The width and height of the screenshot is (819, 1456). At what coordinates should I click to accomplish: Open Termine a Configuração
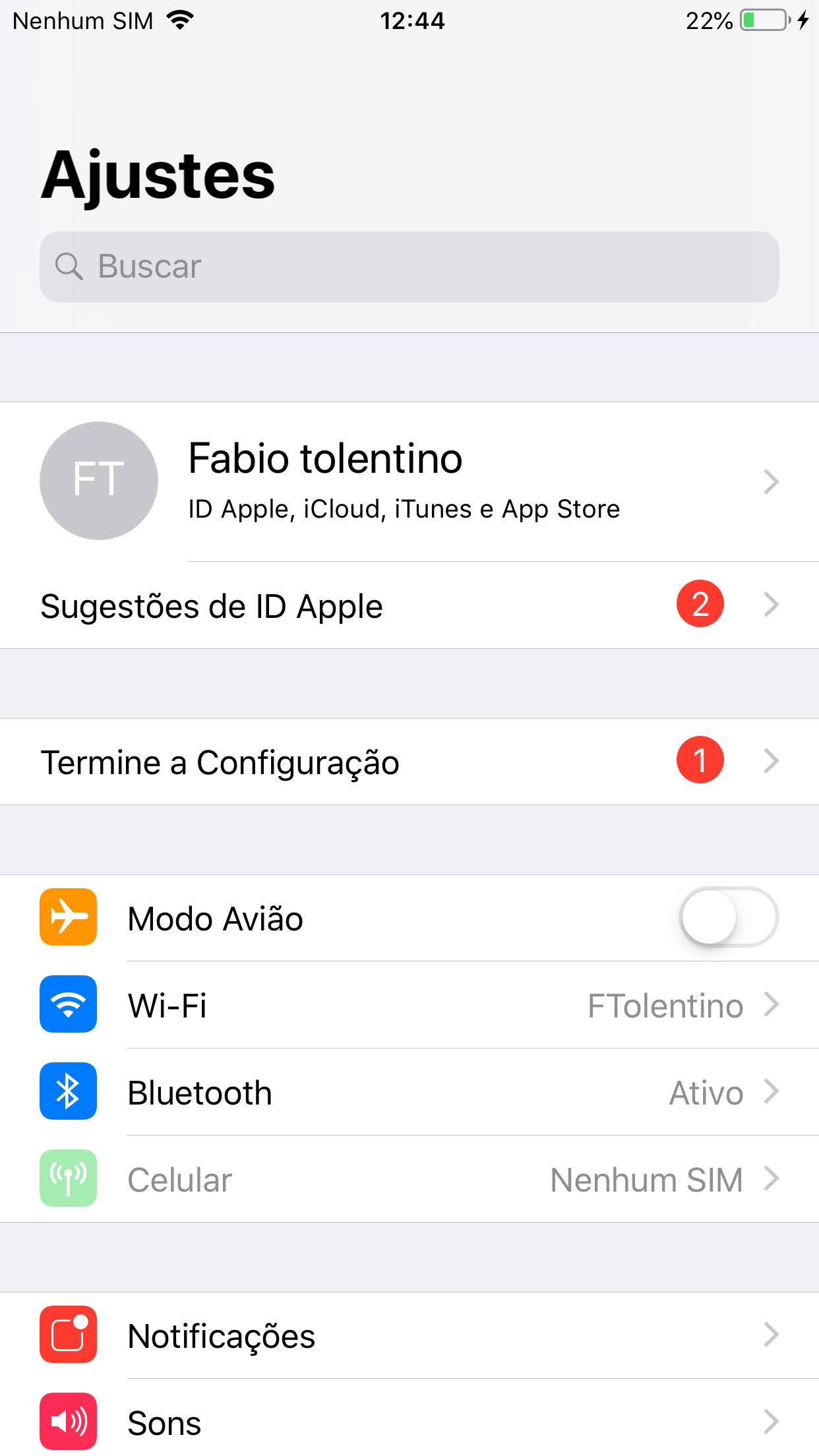tap(409, 762)
